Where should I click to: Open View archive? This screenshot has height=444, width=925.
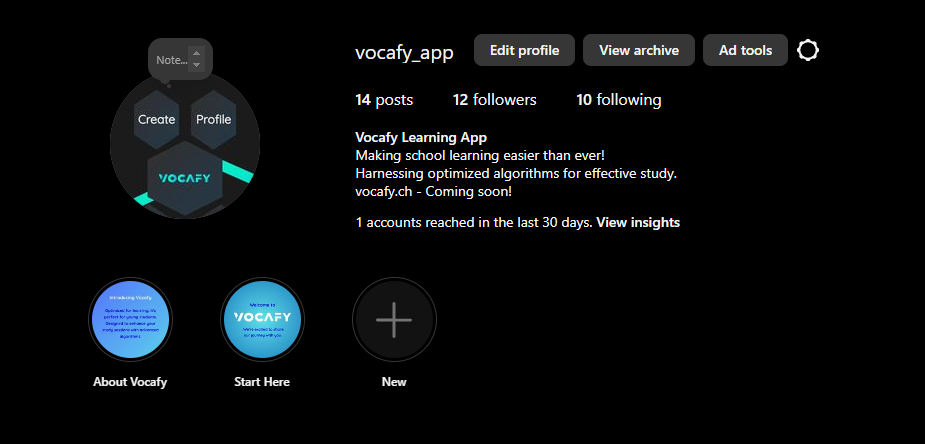click(x=638, y=50)
